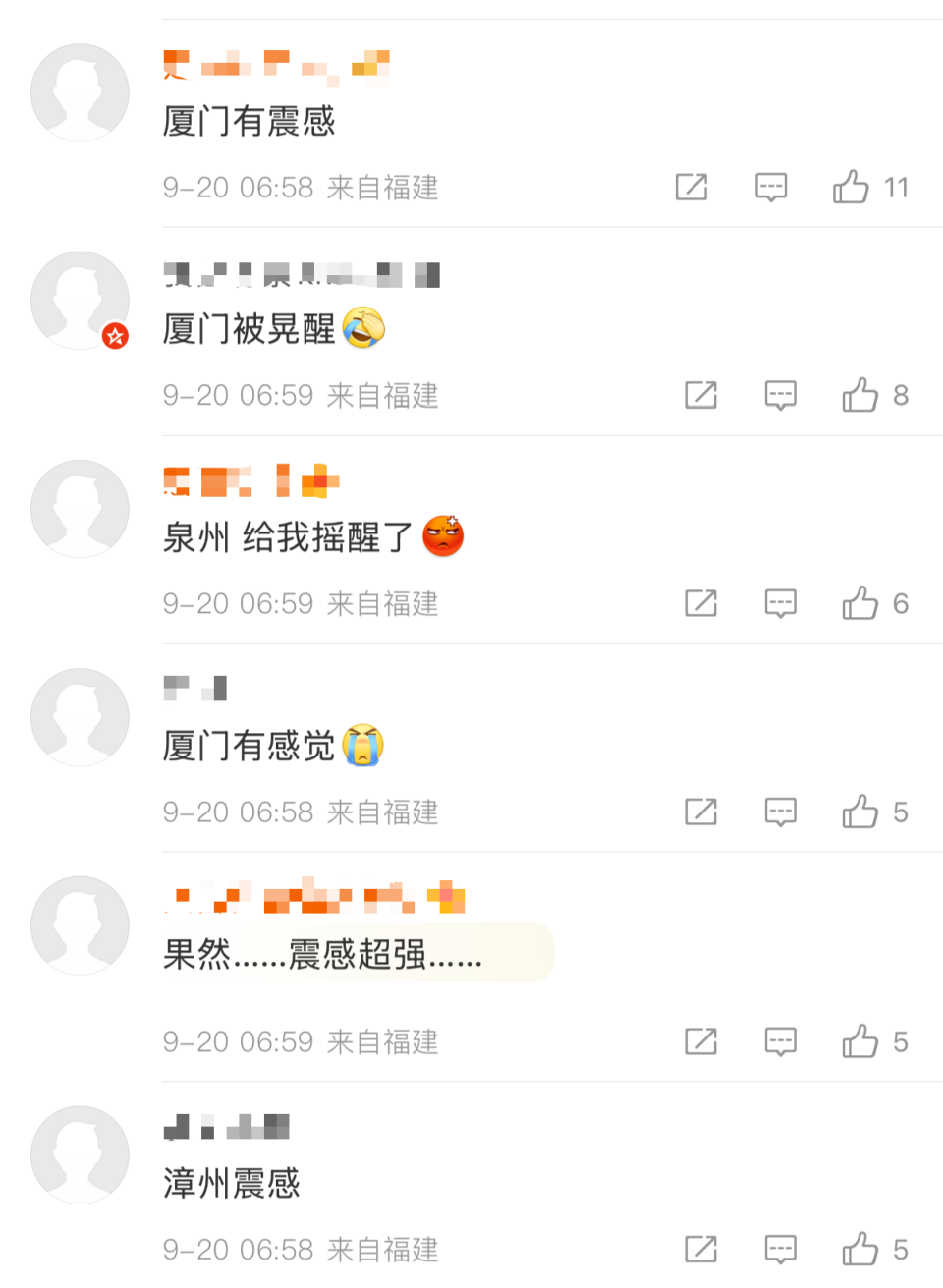The height and width of the screenshot is (1288, 943).
Task: Open the top commenter's profile avatar
Action: [x=80, y=91]
